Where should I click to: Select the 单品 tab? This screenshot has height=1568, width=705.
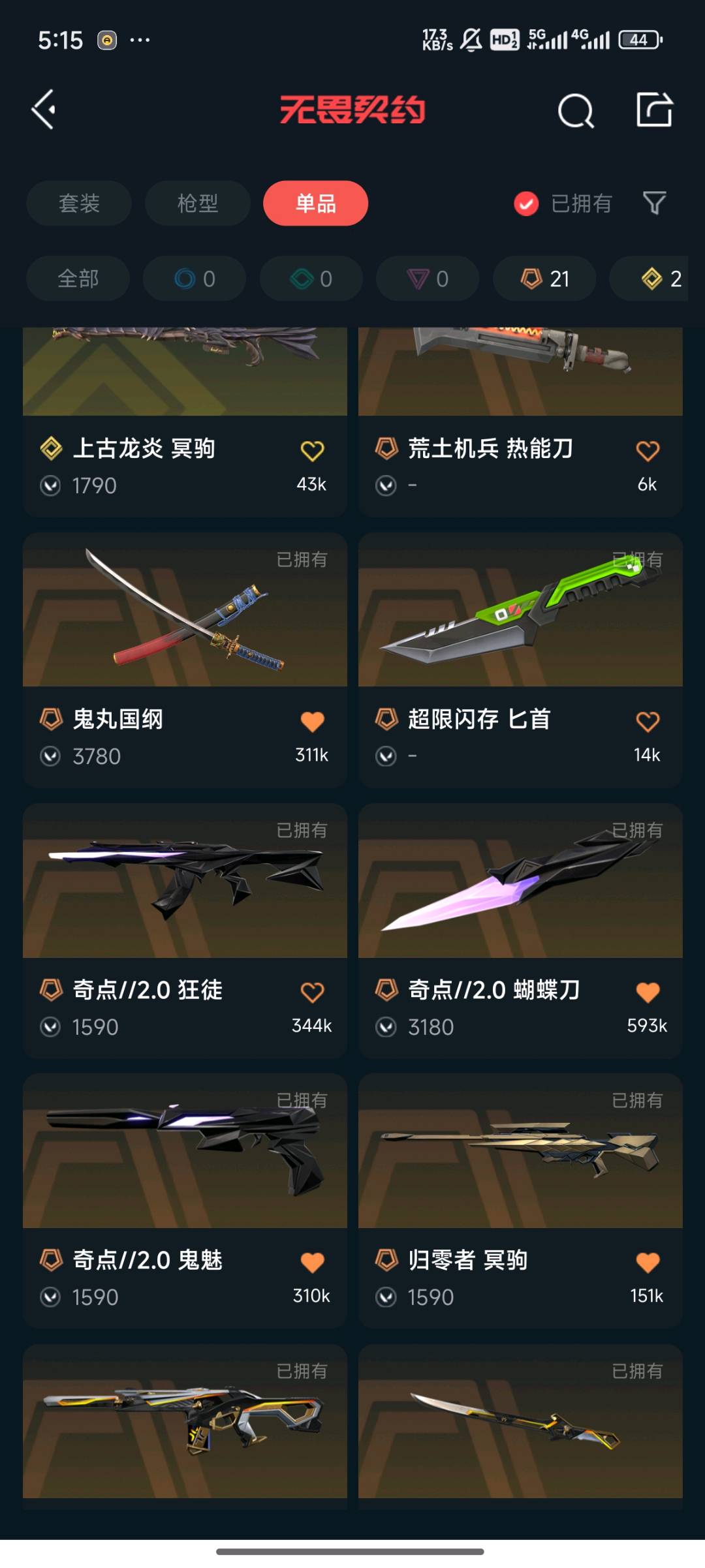[x=315, y=204]
